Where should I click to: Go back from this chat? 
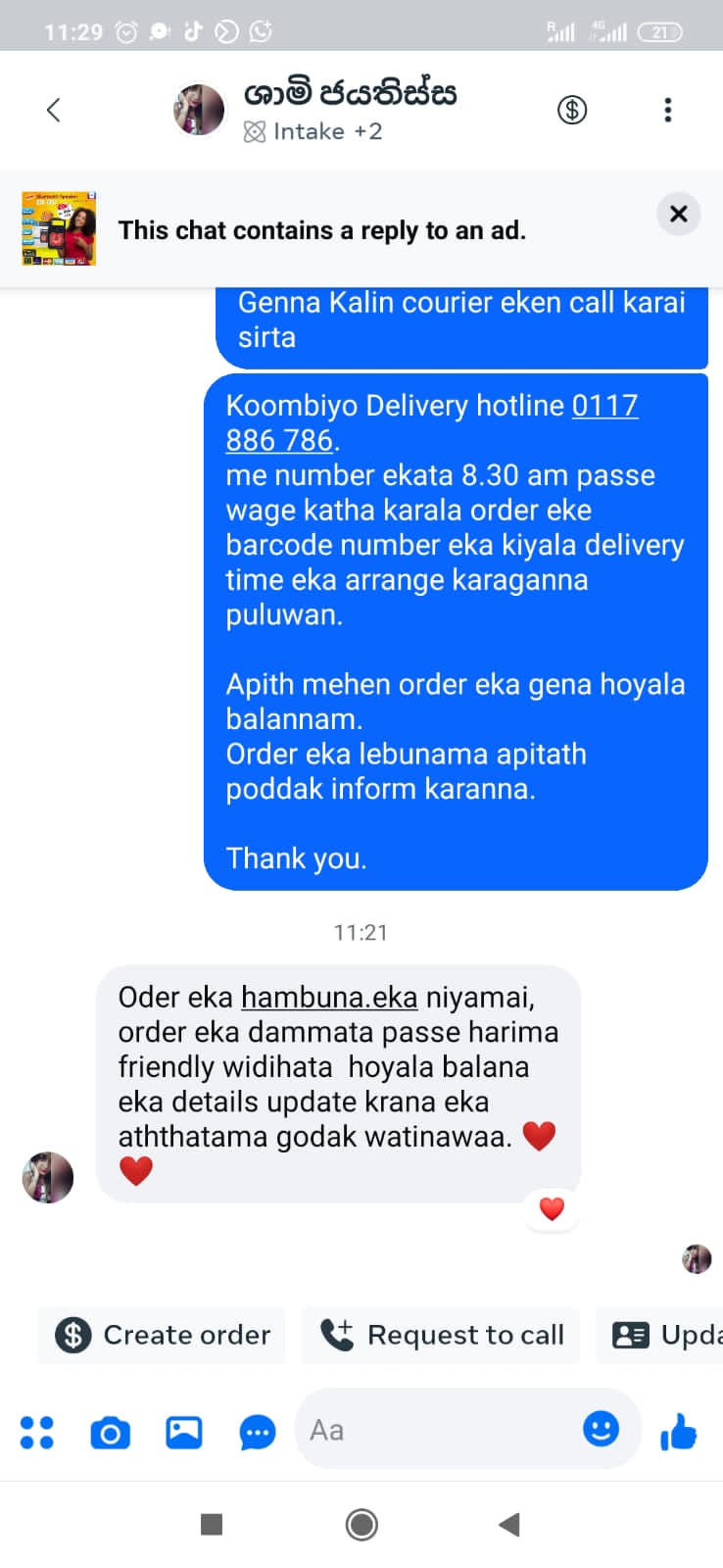(54, 110)
